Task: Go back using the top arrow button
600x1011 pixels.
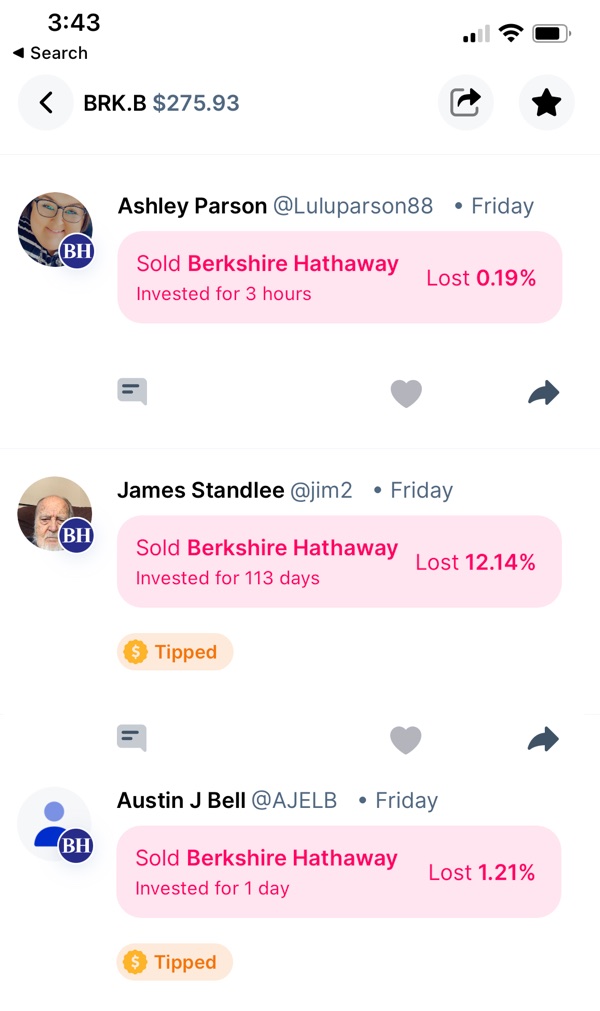Action: pos(46,103)
